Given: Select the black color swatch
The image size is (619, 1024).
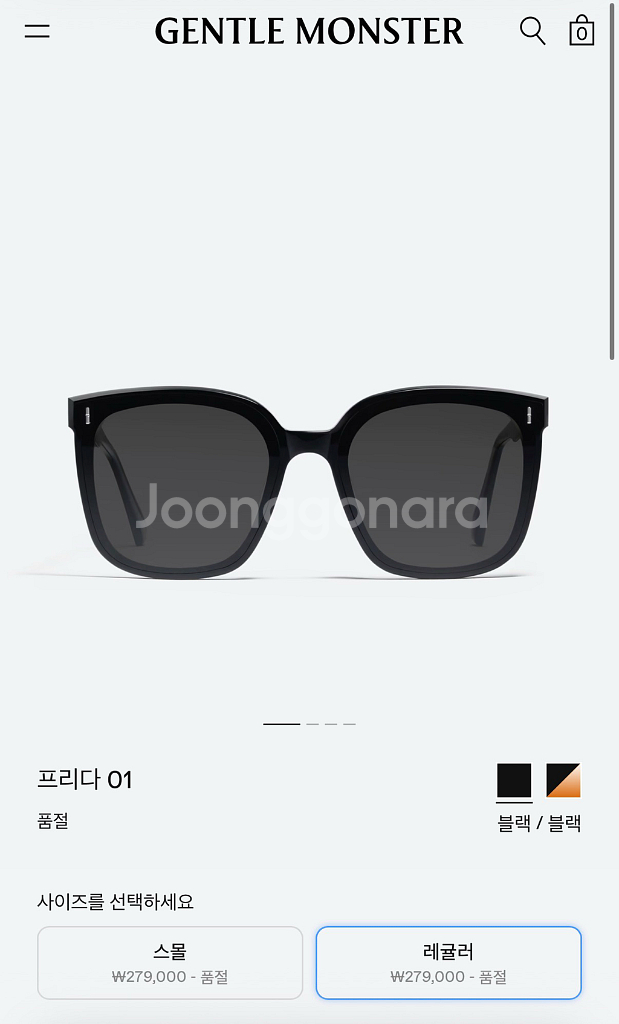Looking at the screenshot, I should tap(514, 780).
